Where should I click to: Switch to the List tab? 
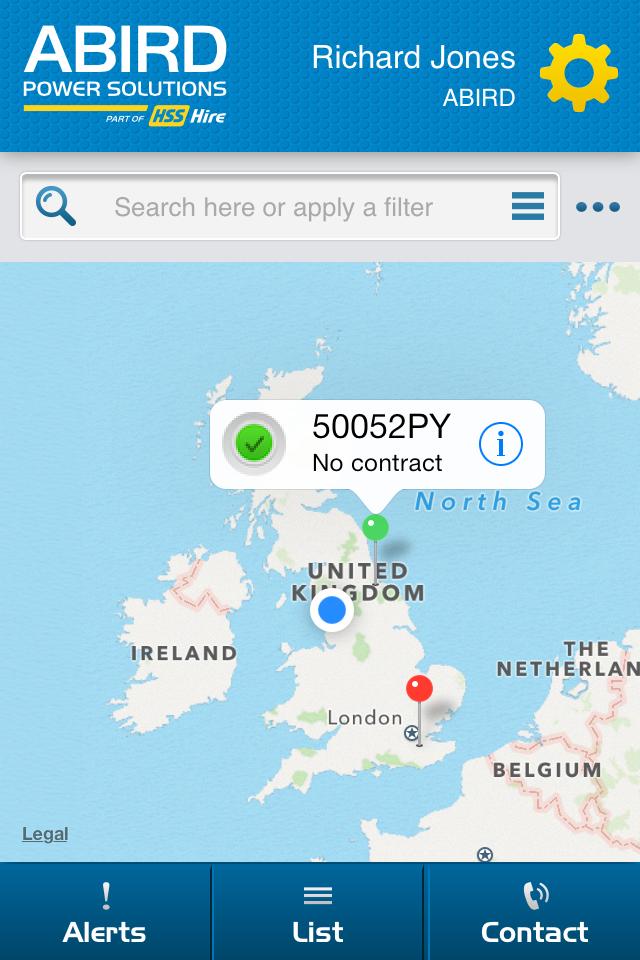318,912
